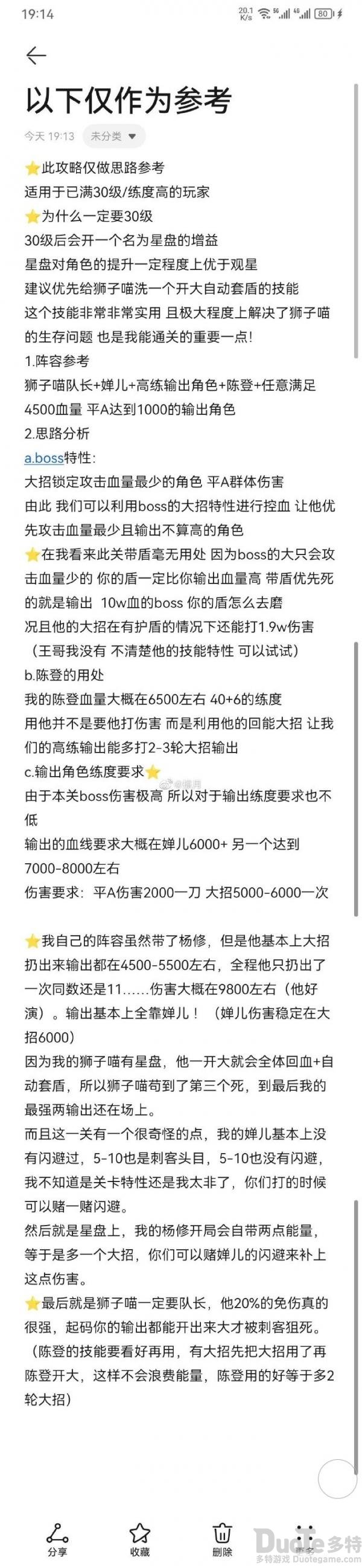Go back using the arrow icon
Screen dimensions: 362x1568
tap(36, 56)
